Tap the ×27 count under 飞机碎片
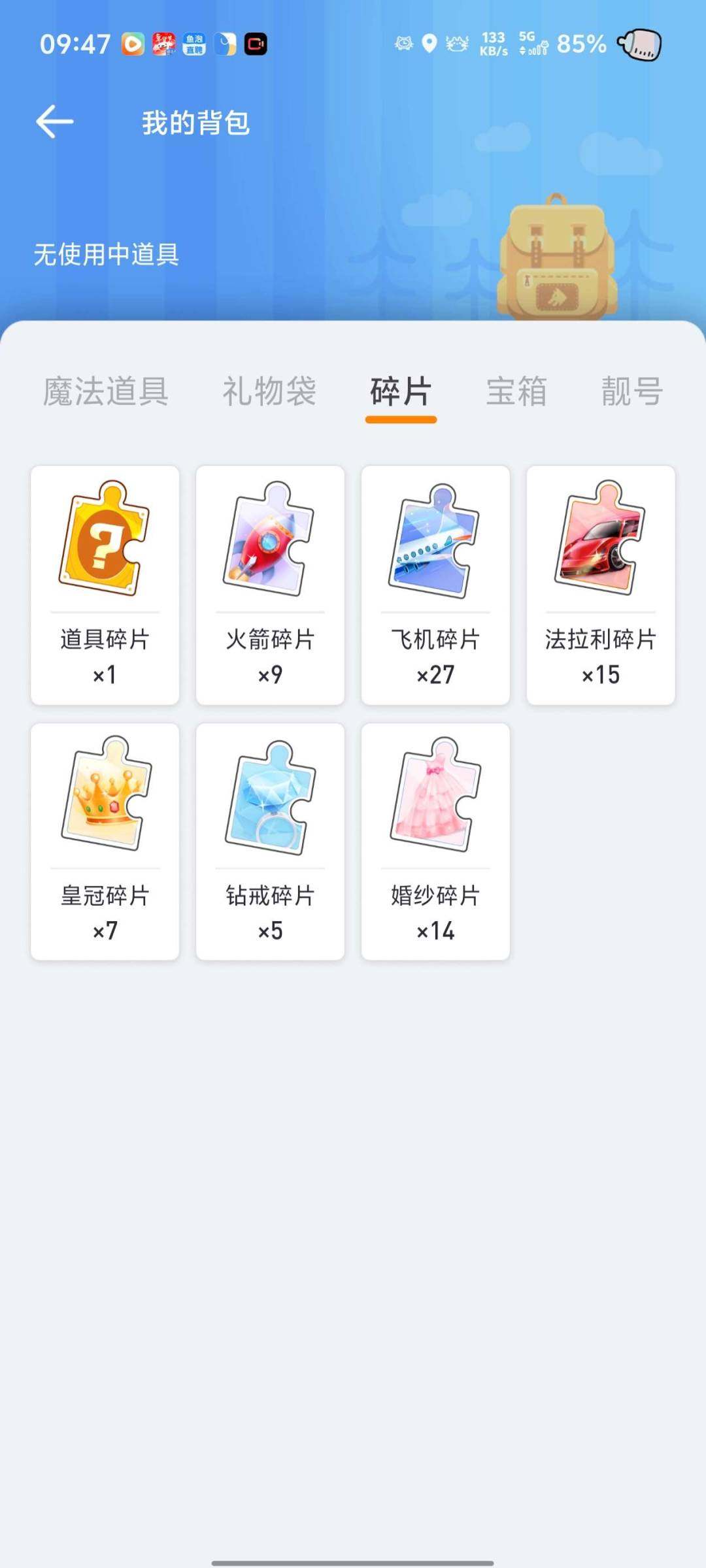Image resolution: width=706 pixels, height=1568 pixels. coord(435,675)
